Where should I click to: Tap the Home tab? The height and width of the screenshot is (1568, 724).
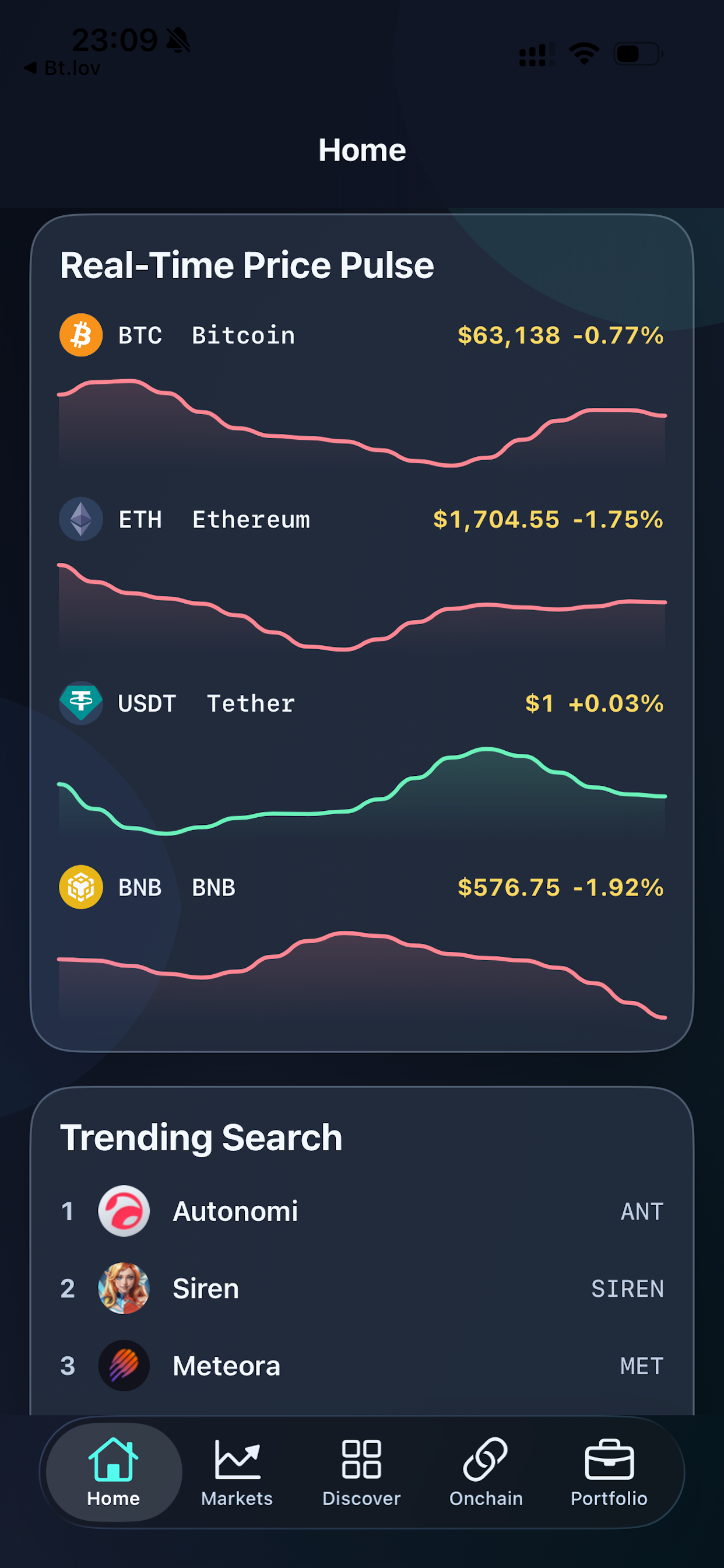point(114,1472)
